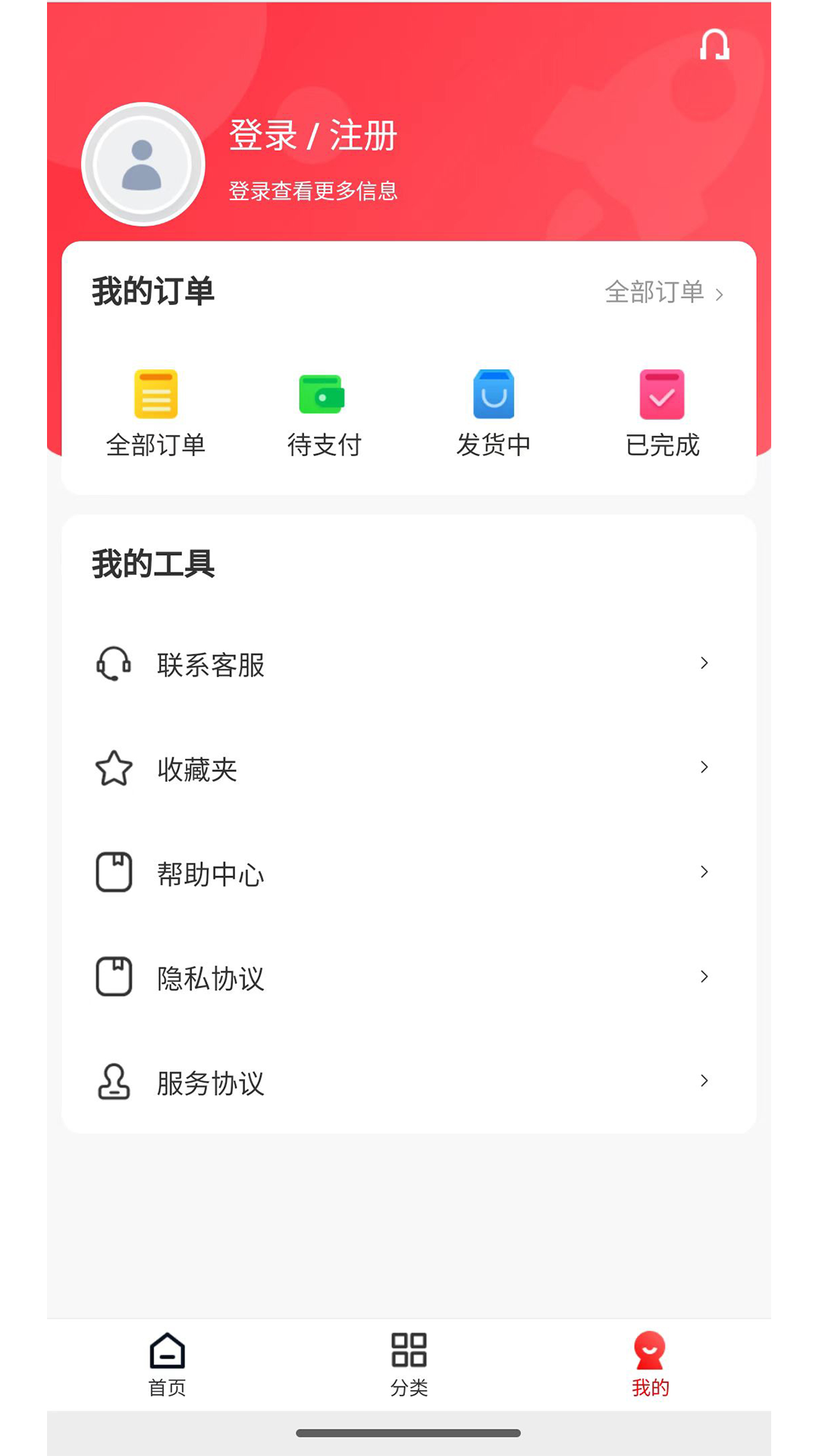Expand the 隐私协议 row chevron
This screenshot has height=1456, width=819.
704,976
